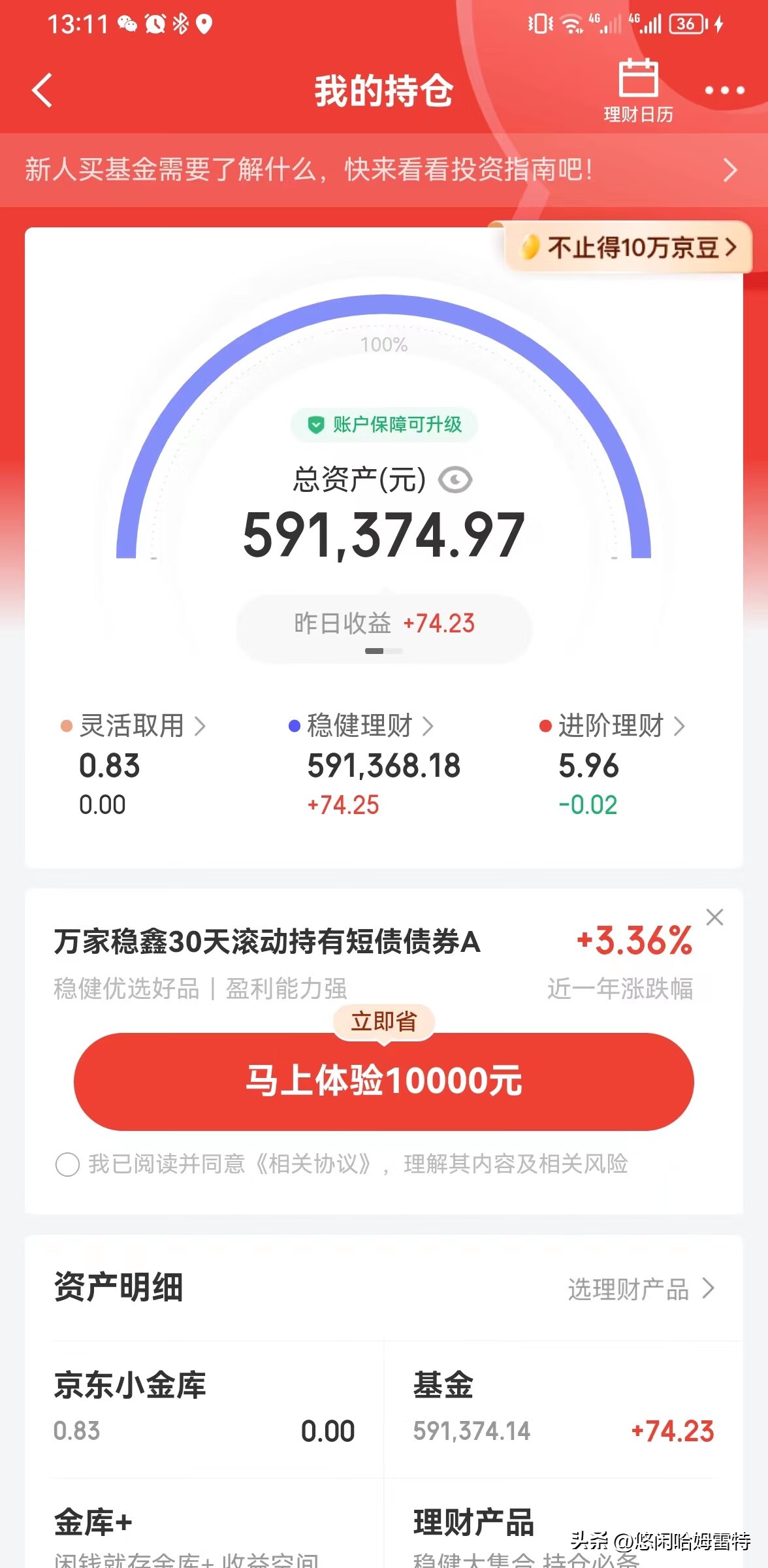Check the 我已阅读并同意《相关协议》 checkbox
The width and height of the screenshot is (768, 1568).
tap(67, 1165)
